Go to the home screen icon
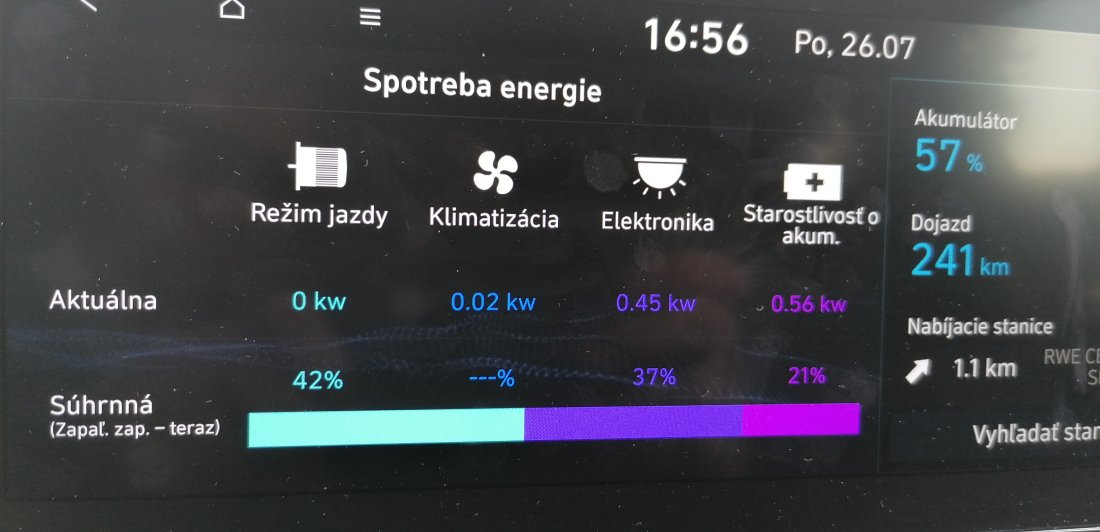 click(x=232, y=9)
